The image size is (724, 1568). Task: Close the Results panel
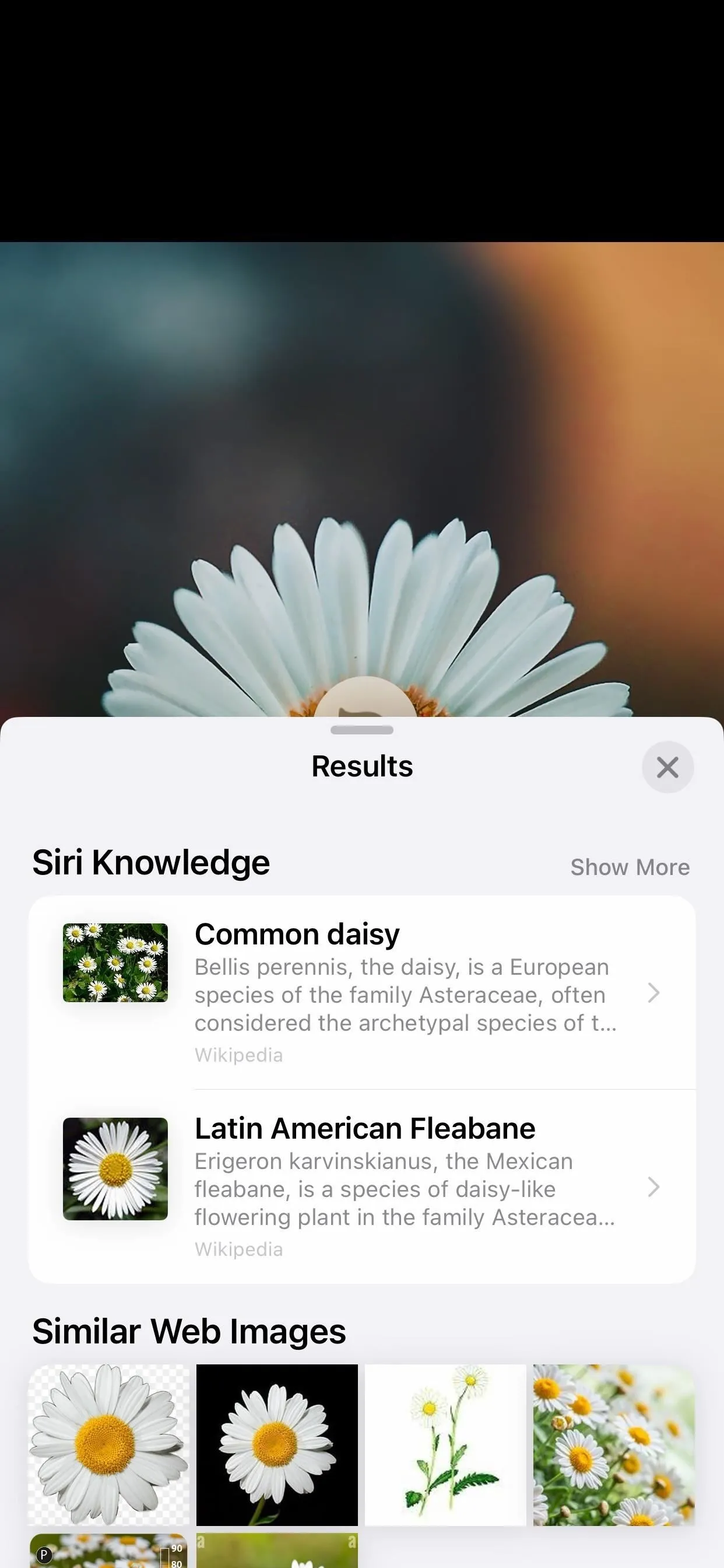667,767
